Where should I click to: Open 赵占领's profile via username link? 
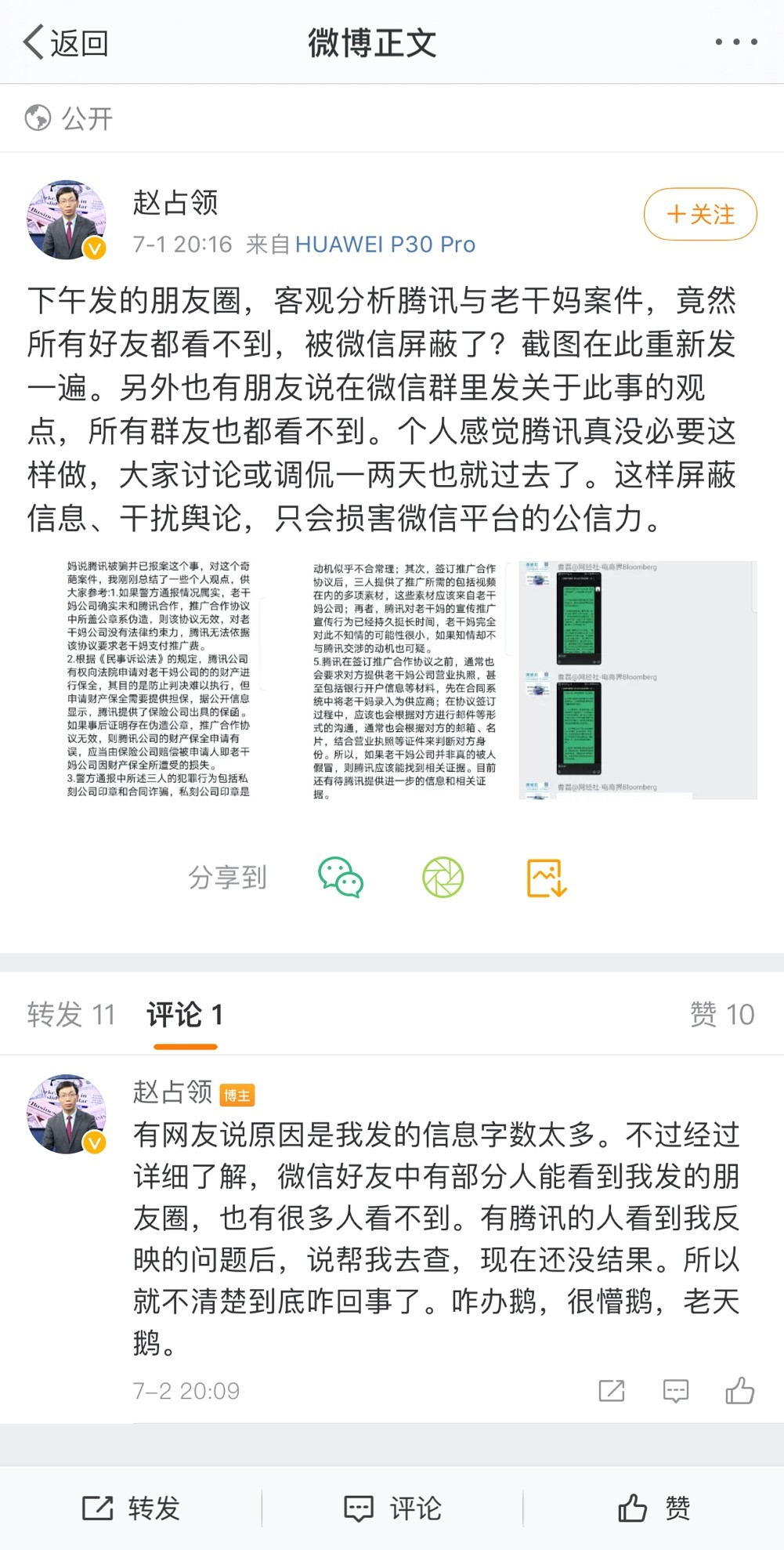tap(174, 202)
